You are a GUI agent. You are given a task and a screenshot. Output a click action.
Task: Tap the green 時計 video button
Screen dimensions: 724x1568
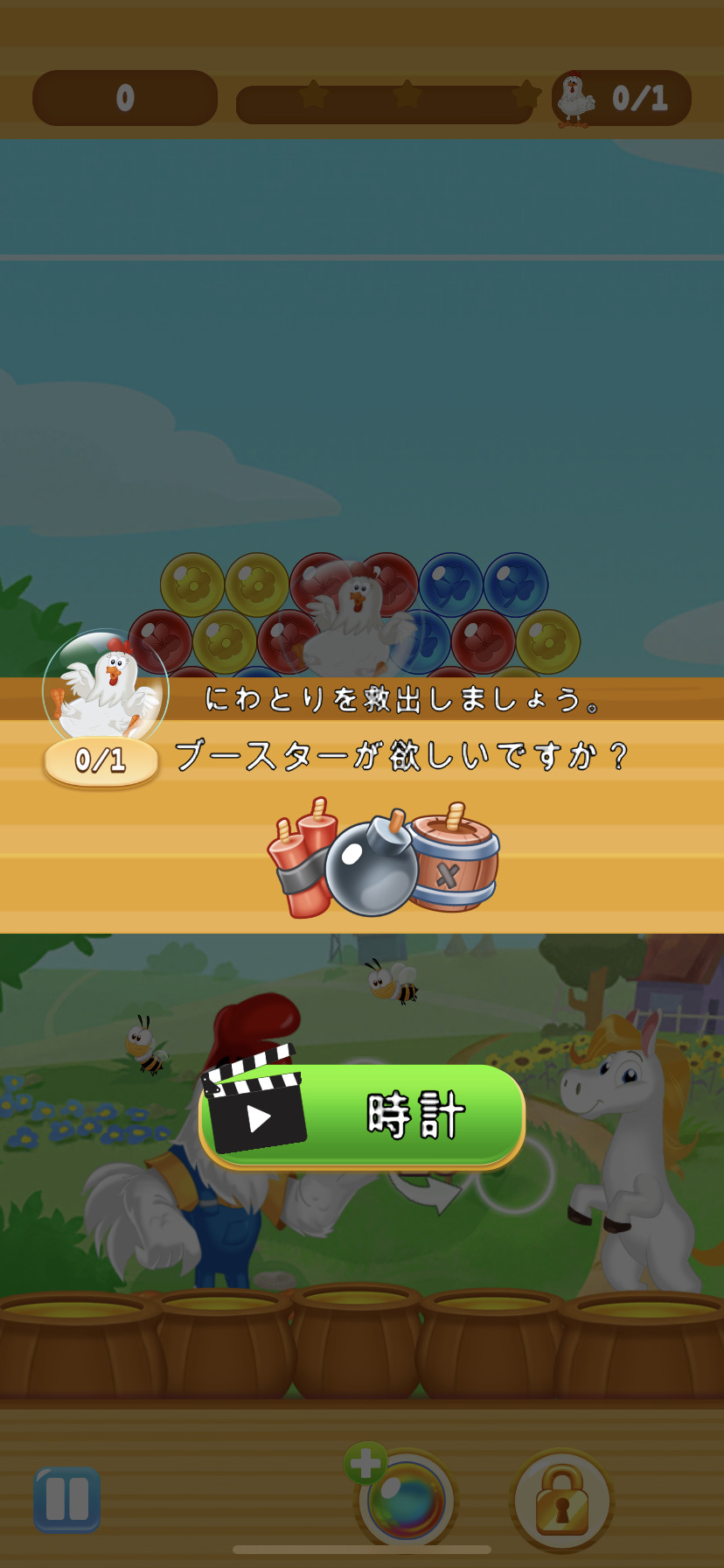pyautogui.click(x=362, y=1115)
